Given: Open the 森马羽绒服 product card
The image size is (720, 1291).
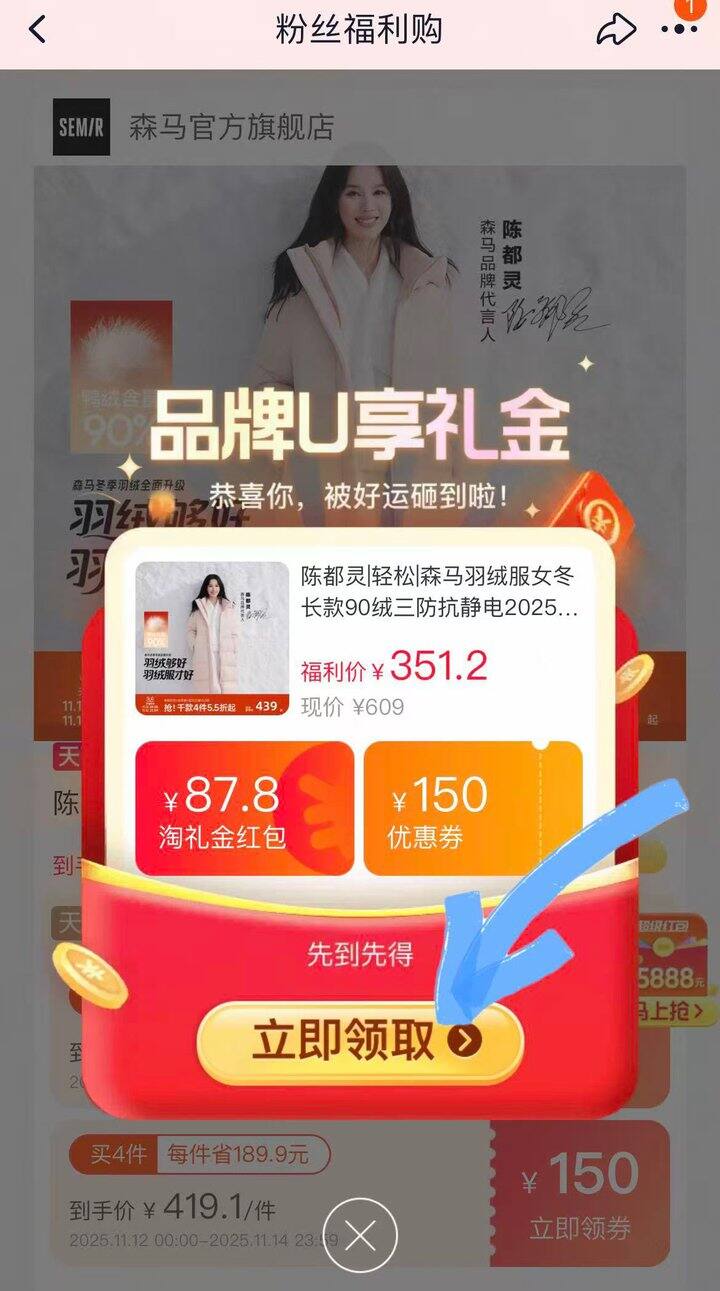Looking at the screenshot, I should click(x=360, y=640).
